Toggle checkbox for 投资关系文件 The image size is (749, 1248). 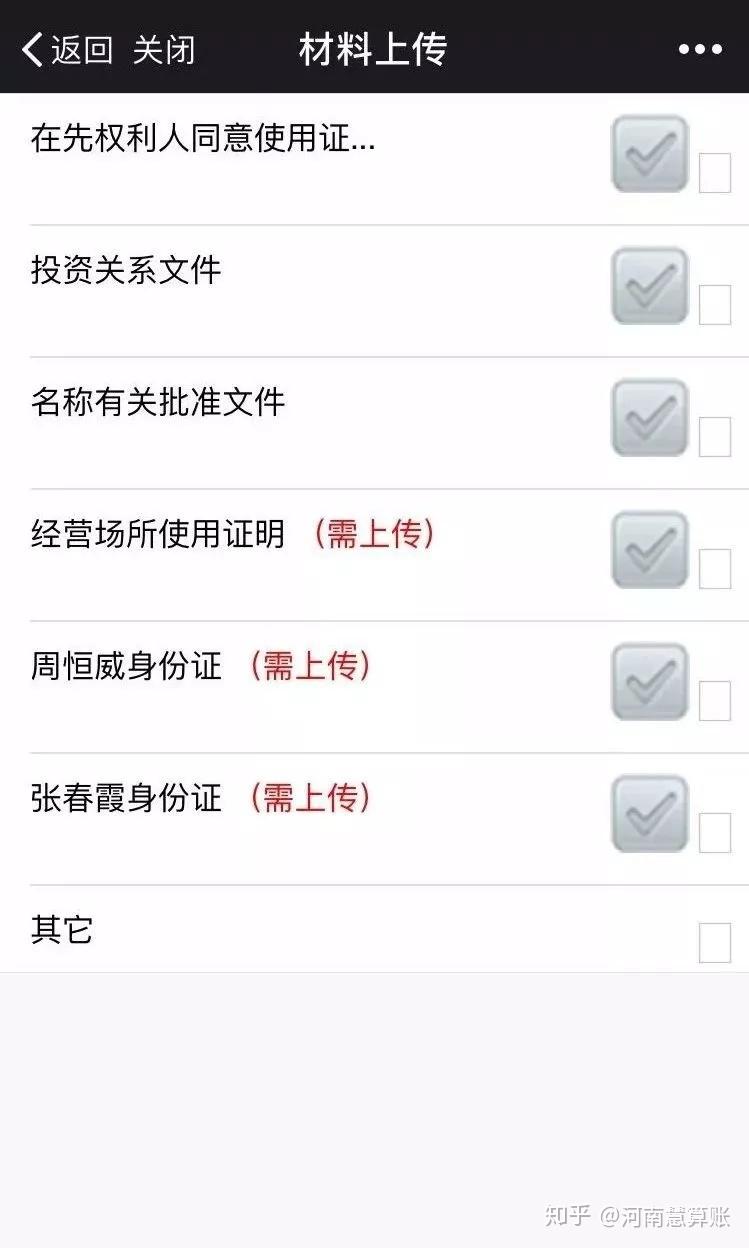pyautogui.click(x=714, y=305)
